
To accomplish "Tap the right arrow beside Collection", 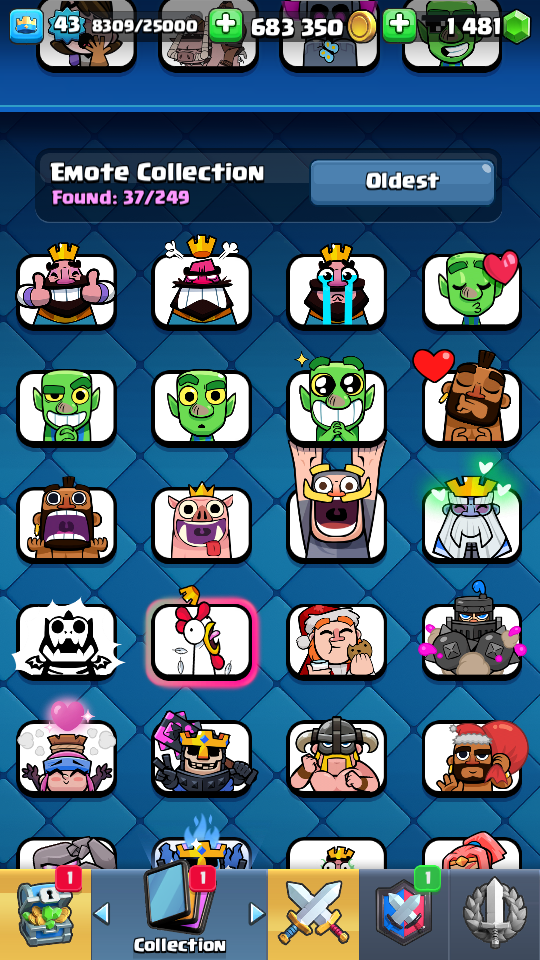I will point(258,913).
